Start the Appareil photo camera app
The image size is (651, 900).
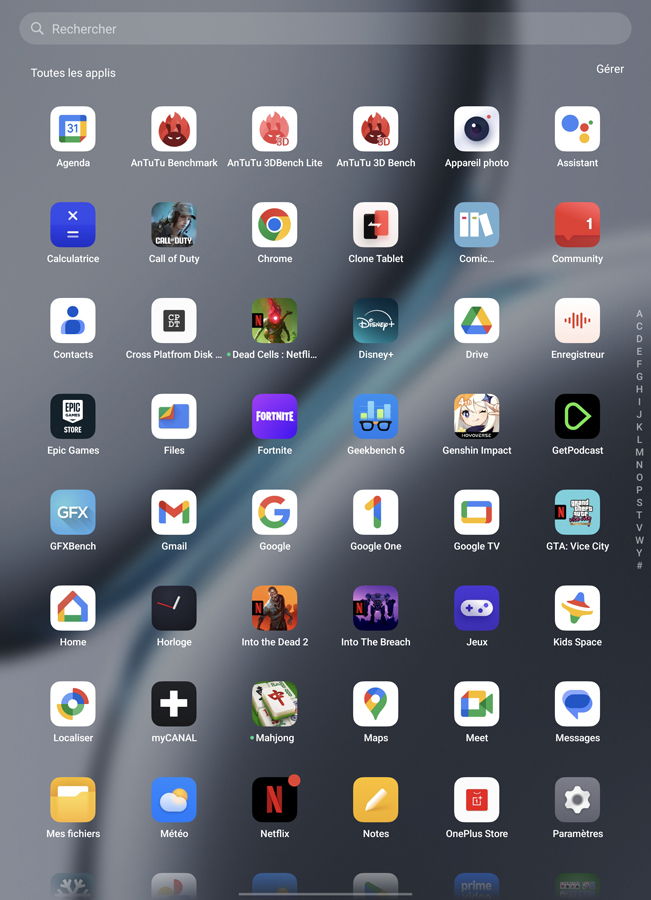pyautogui.click(x=477, y=129)
